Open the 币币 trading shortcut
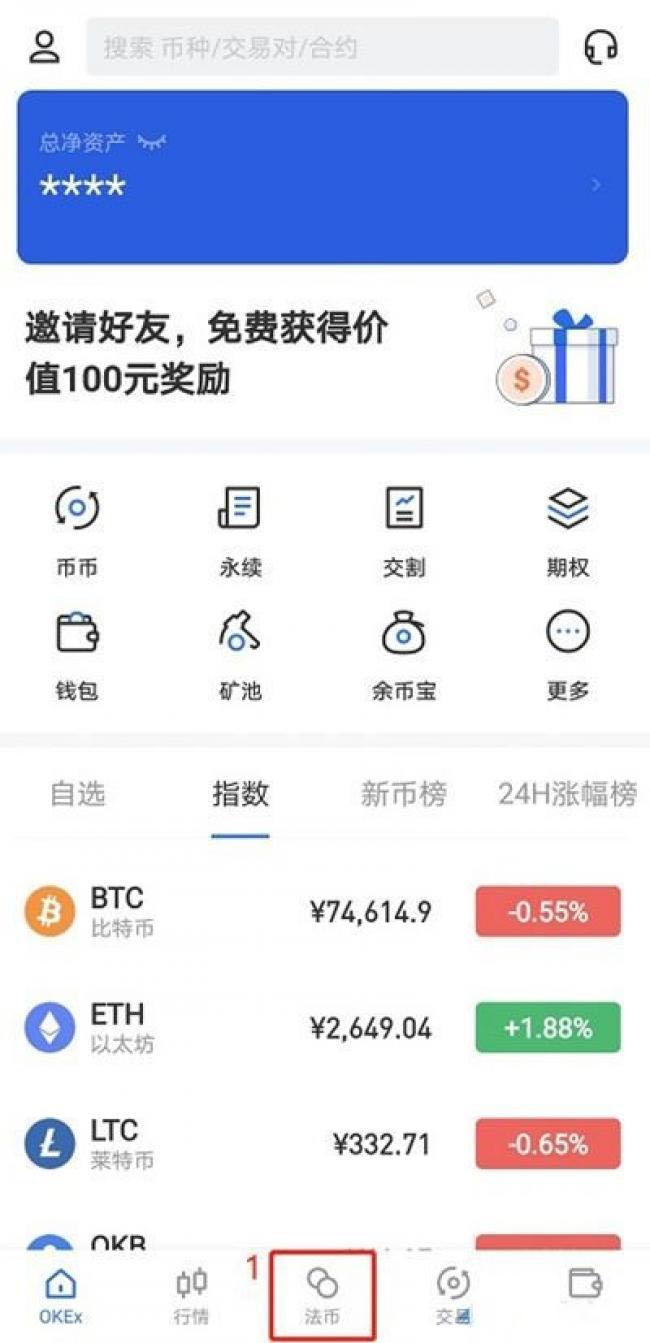The width and height of the screenshot is (650, 1343). click(77, 530)
